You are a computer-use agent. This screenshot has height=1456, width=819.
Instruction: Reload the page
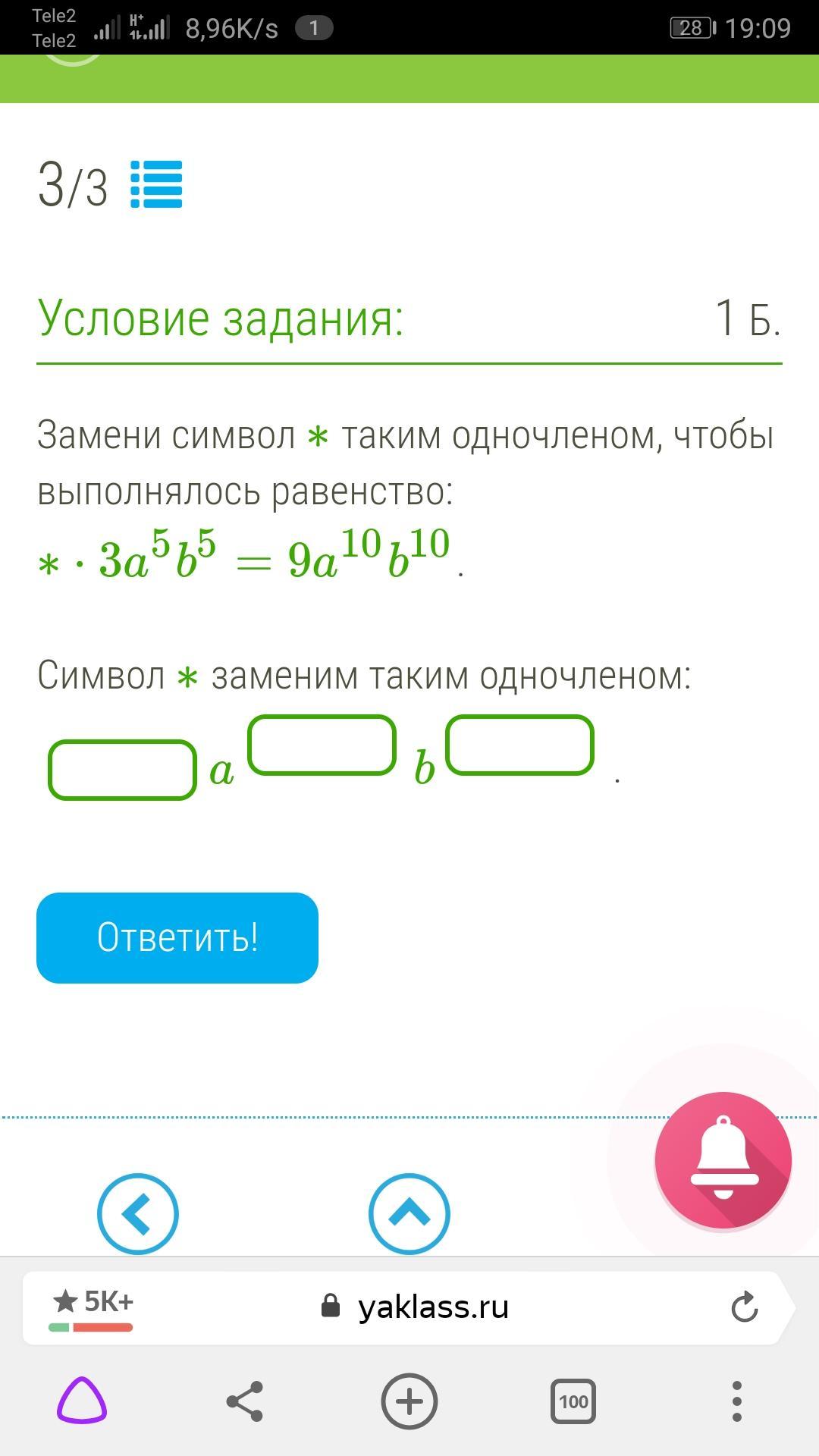click(x=744, y=1307)
